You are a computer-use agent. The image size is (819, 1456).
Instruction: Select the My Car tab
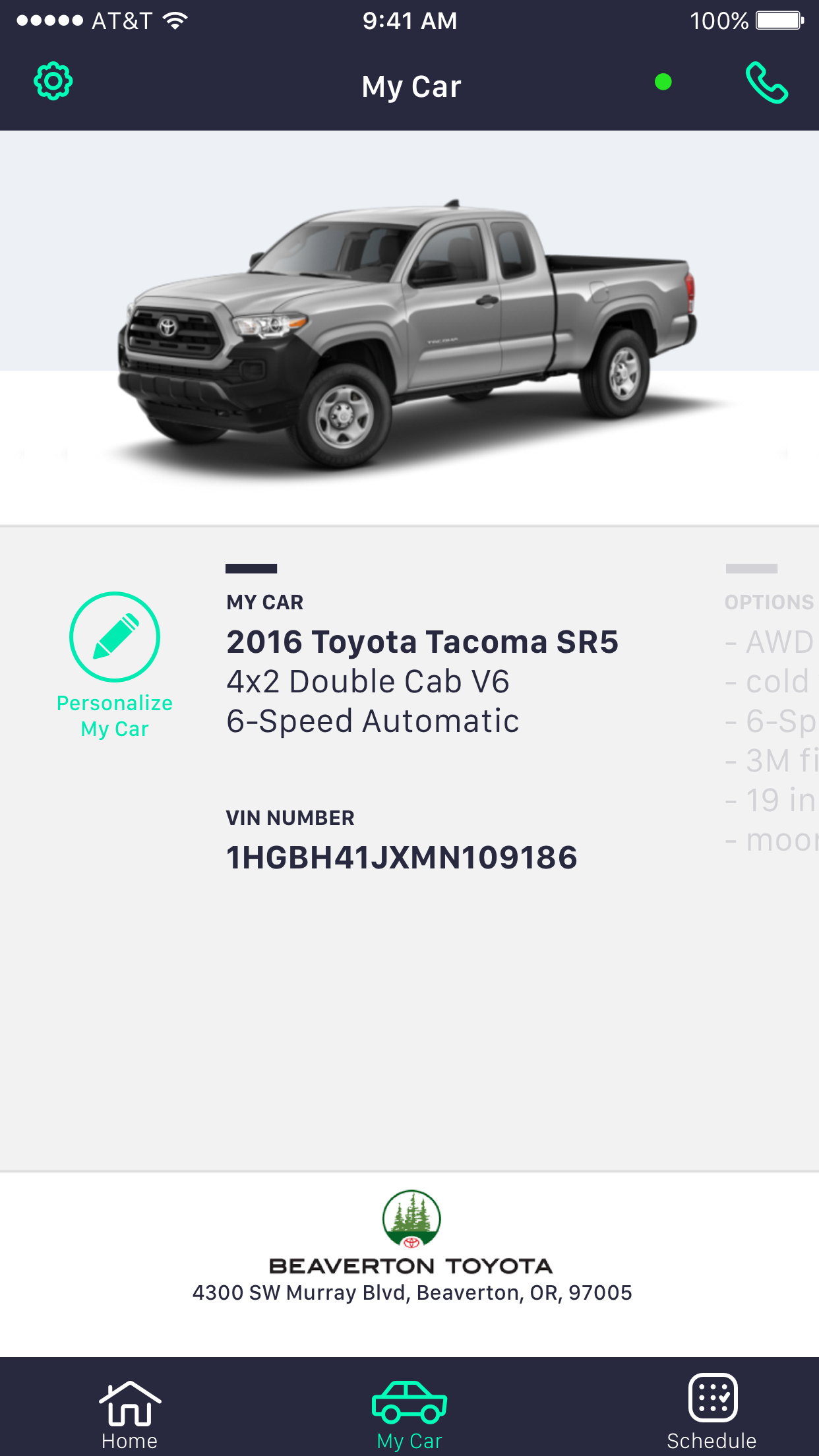409,1414
